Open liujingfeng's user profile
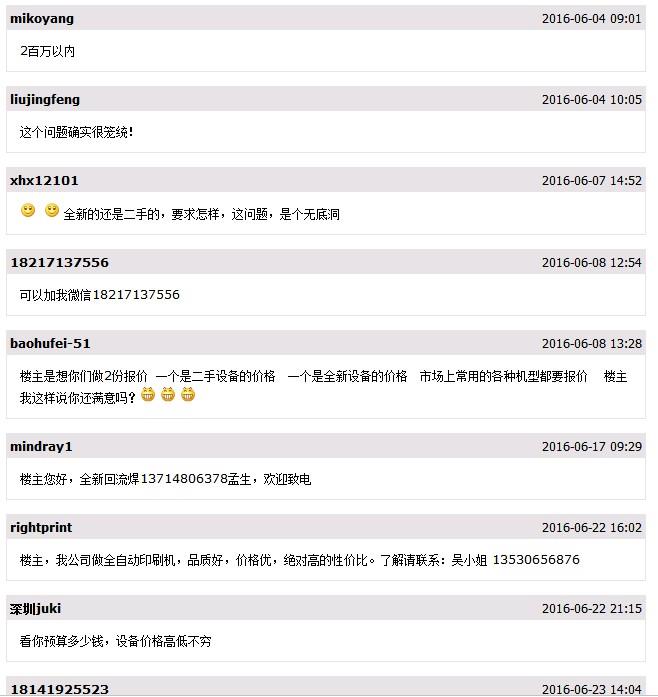The height and width of the screenshot is (697, 658). pos(45,100)
